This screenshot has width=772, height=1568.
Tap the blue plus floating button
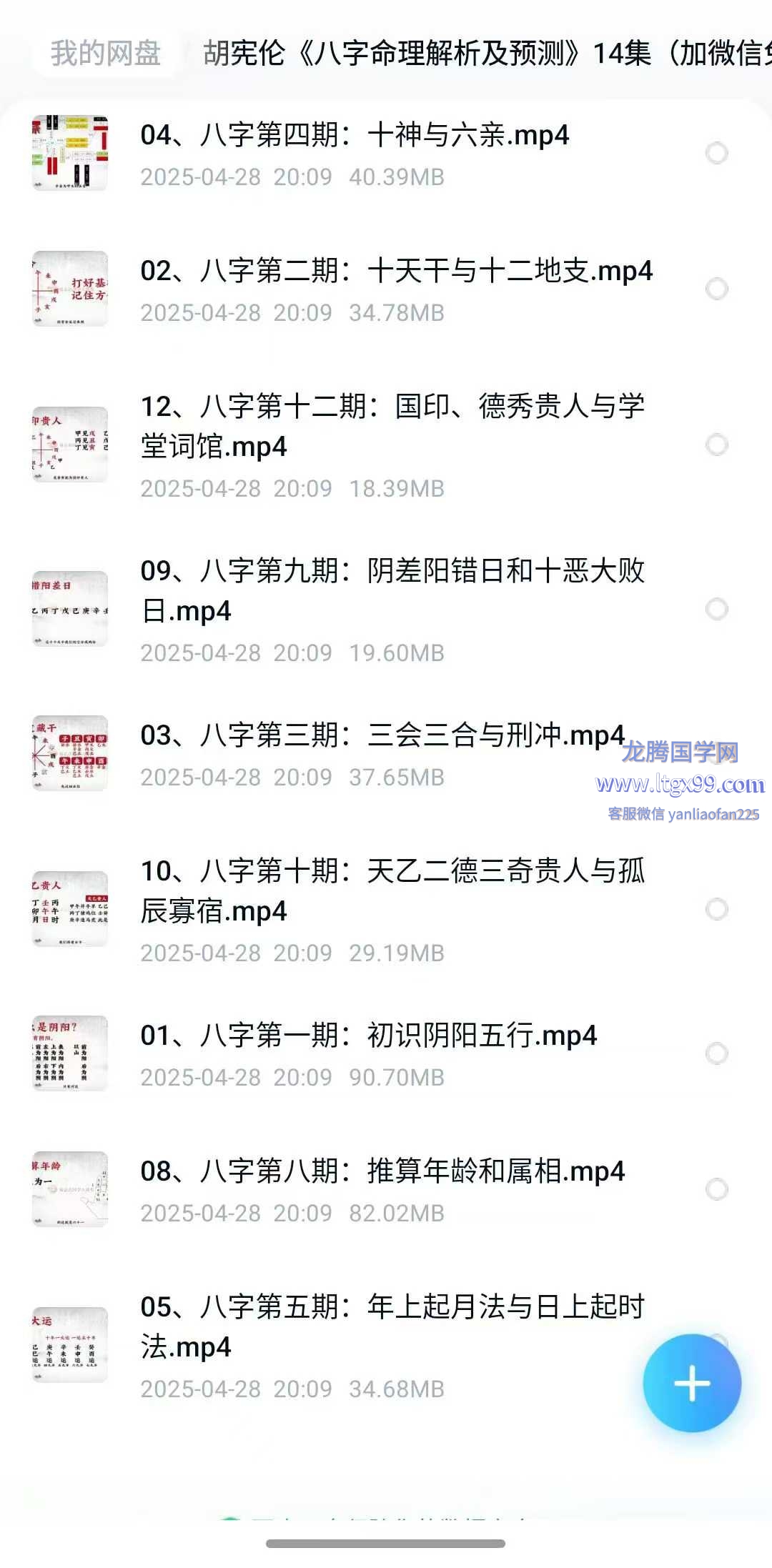coord(691,1383)
